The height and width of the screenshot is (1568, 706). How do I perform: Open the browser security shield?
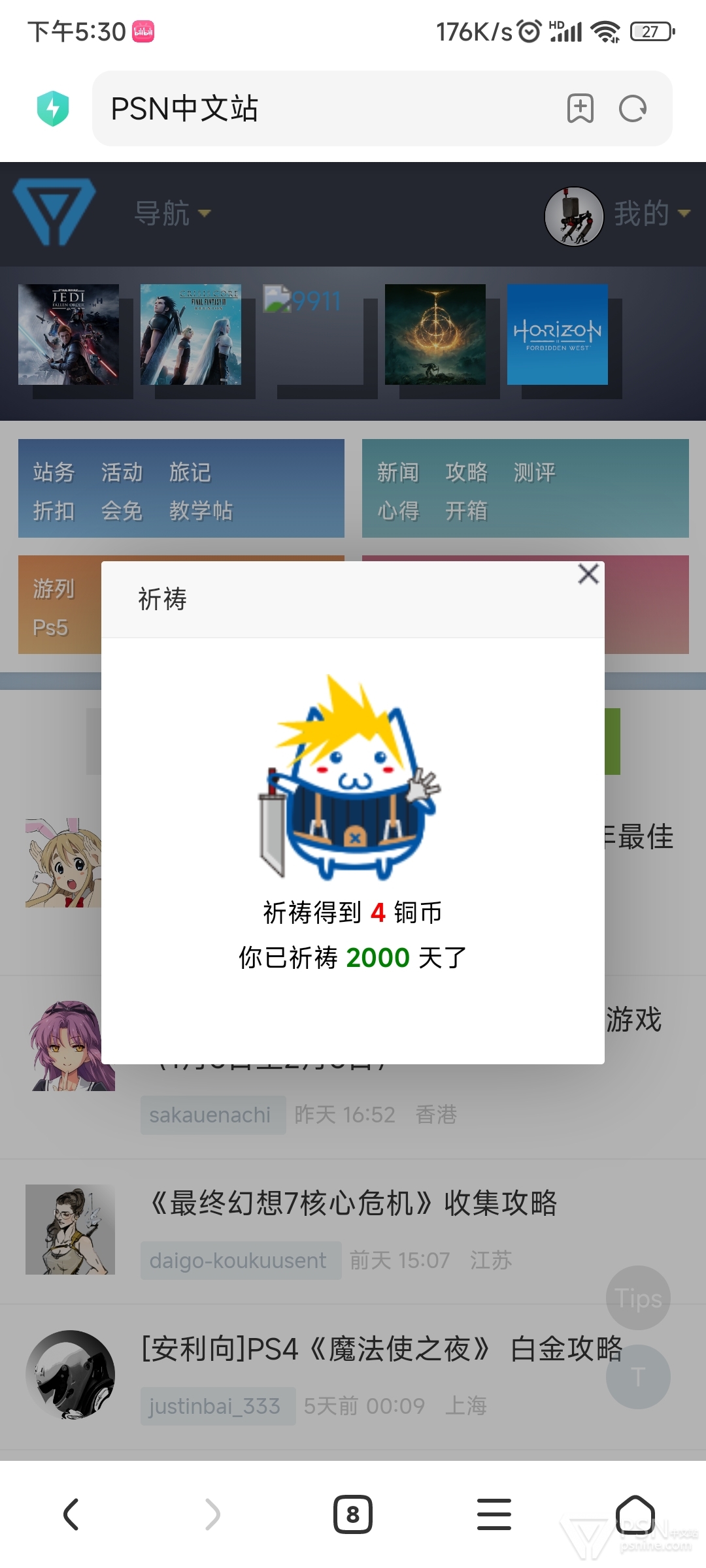click(53, 108)
